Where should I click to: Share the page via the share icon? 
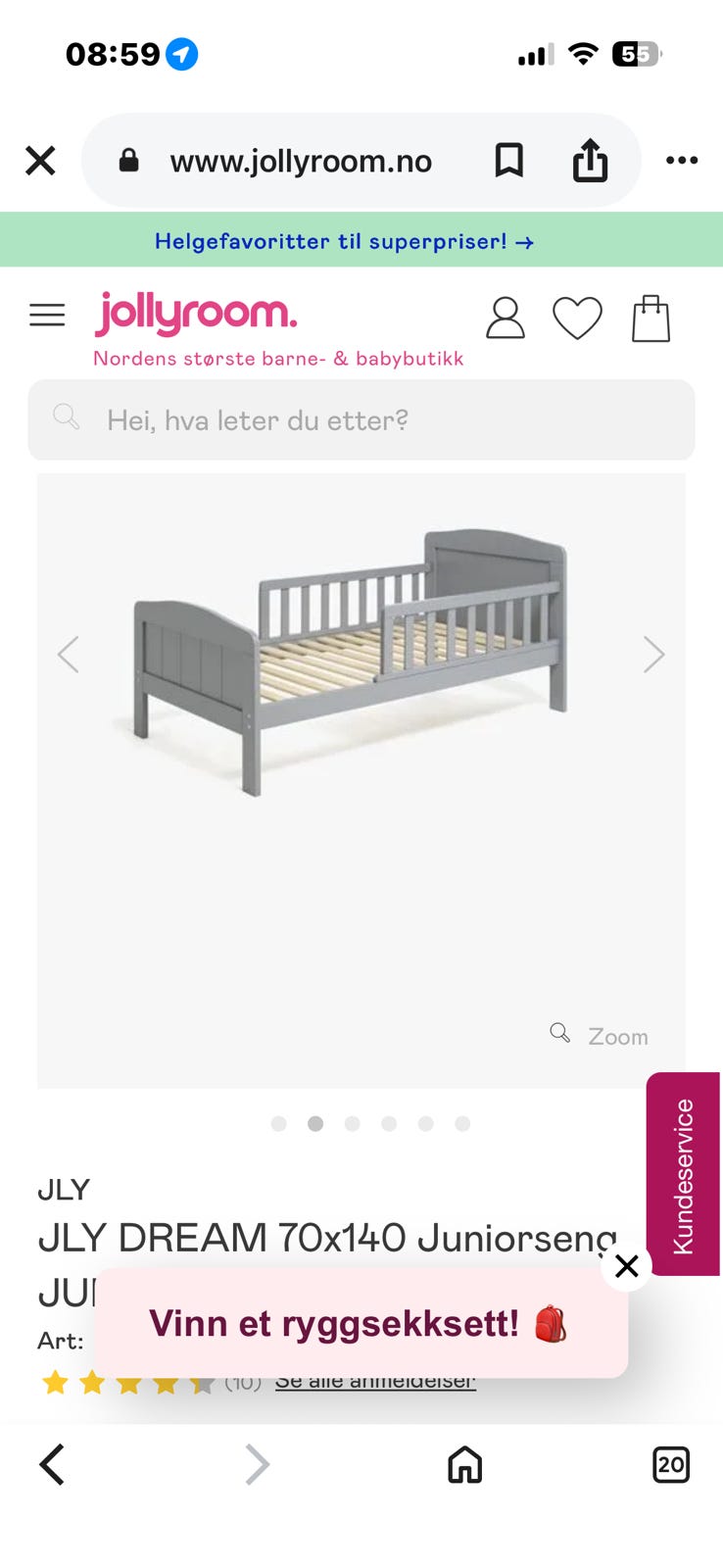(x=590, y=160)
